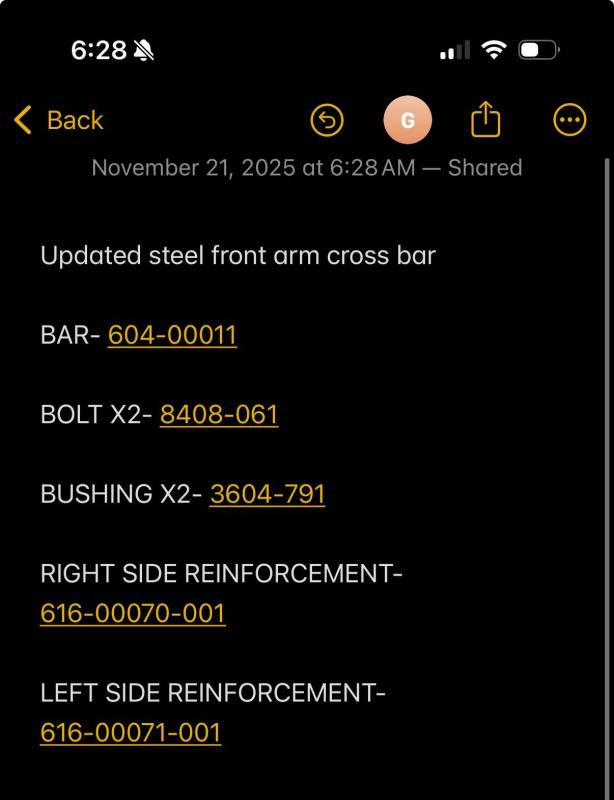The height and width of the screenshot is (800, 614).
Task: Open left side reinforcement link 616-00071-001
Action: (130, 733)
